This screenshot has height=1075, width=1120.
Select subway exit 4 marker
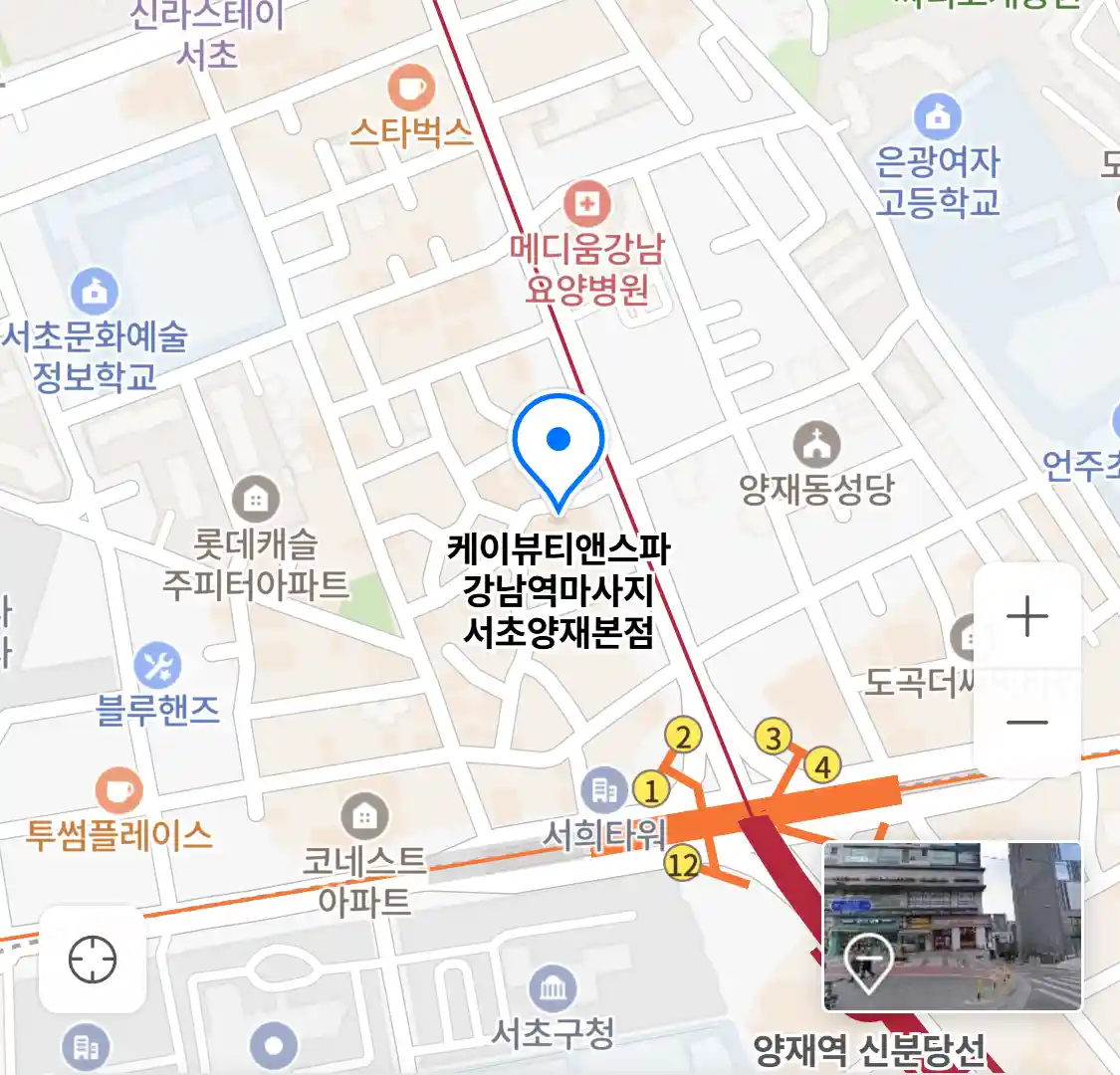tap(822, 766)
